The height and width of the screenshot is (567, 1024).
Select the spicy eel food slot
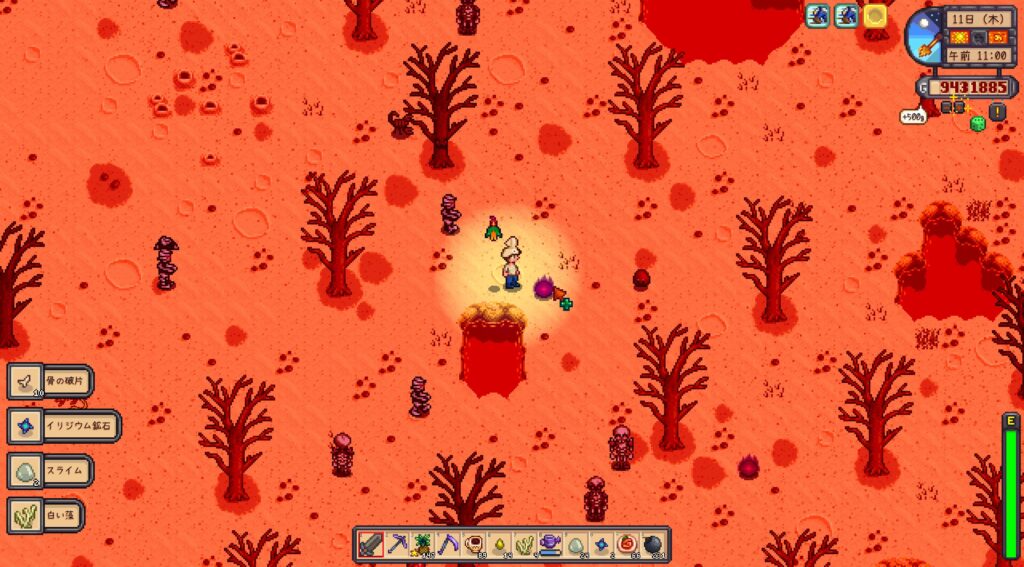(627, 545)
